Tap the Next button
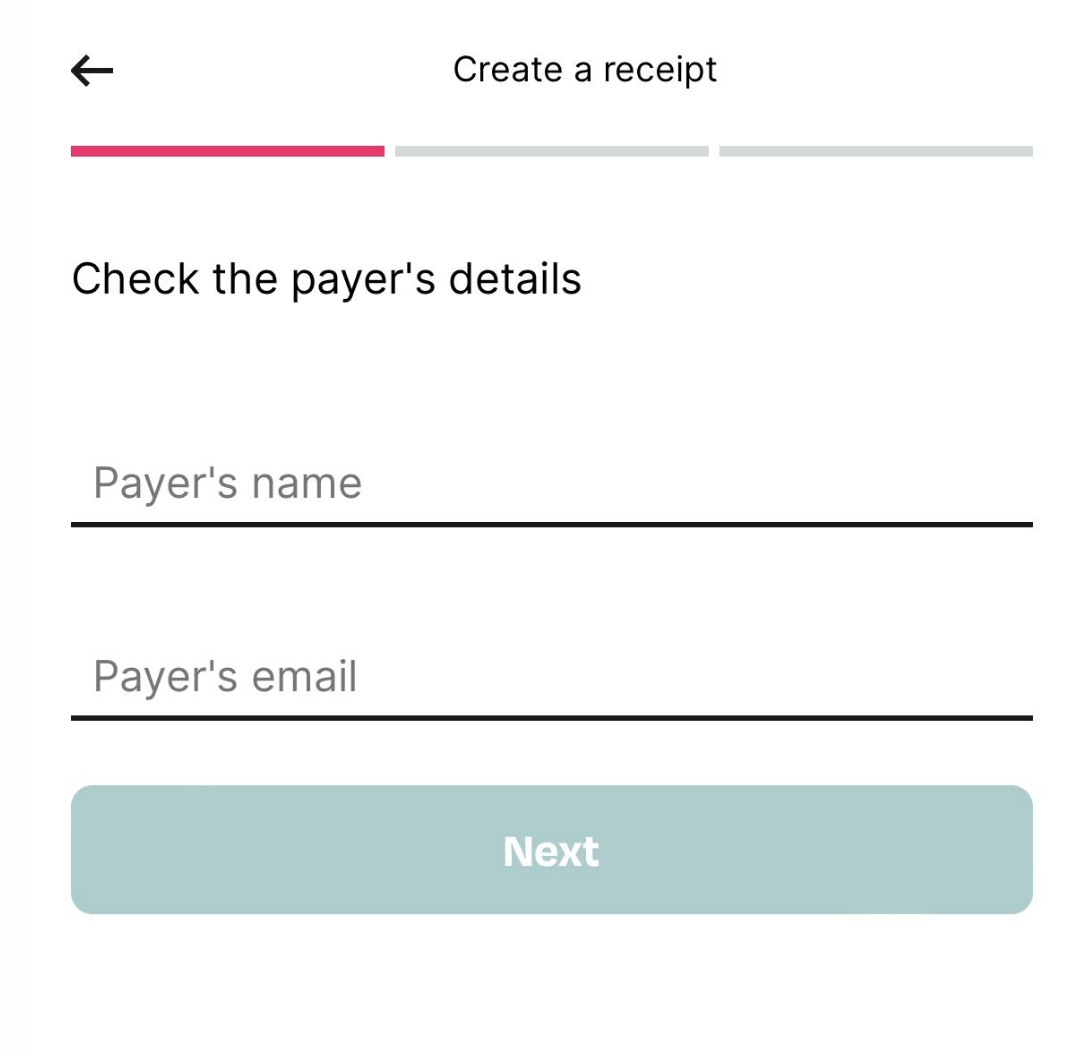The width and height of the screenshot is (1074, 1056). [551, 850]
